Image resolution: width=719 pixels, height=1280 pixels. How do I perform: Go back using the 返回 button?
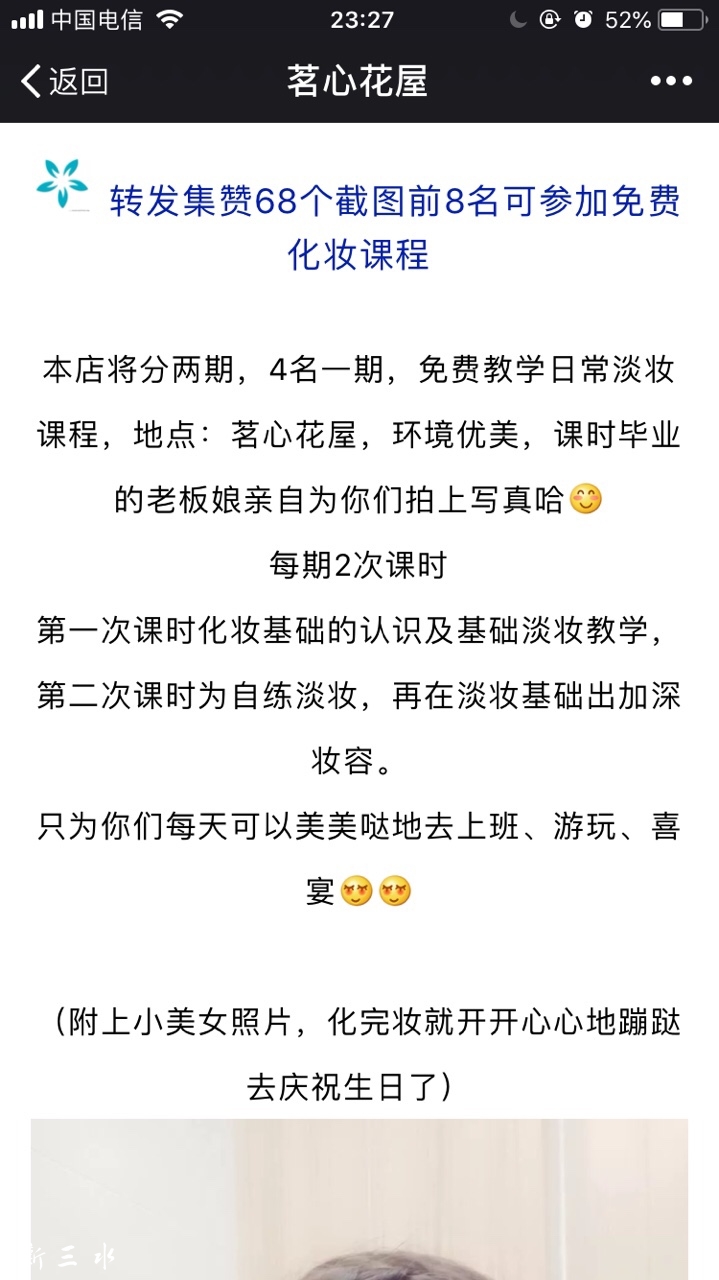[x=64, y=81]
